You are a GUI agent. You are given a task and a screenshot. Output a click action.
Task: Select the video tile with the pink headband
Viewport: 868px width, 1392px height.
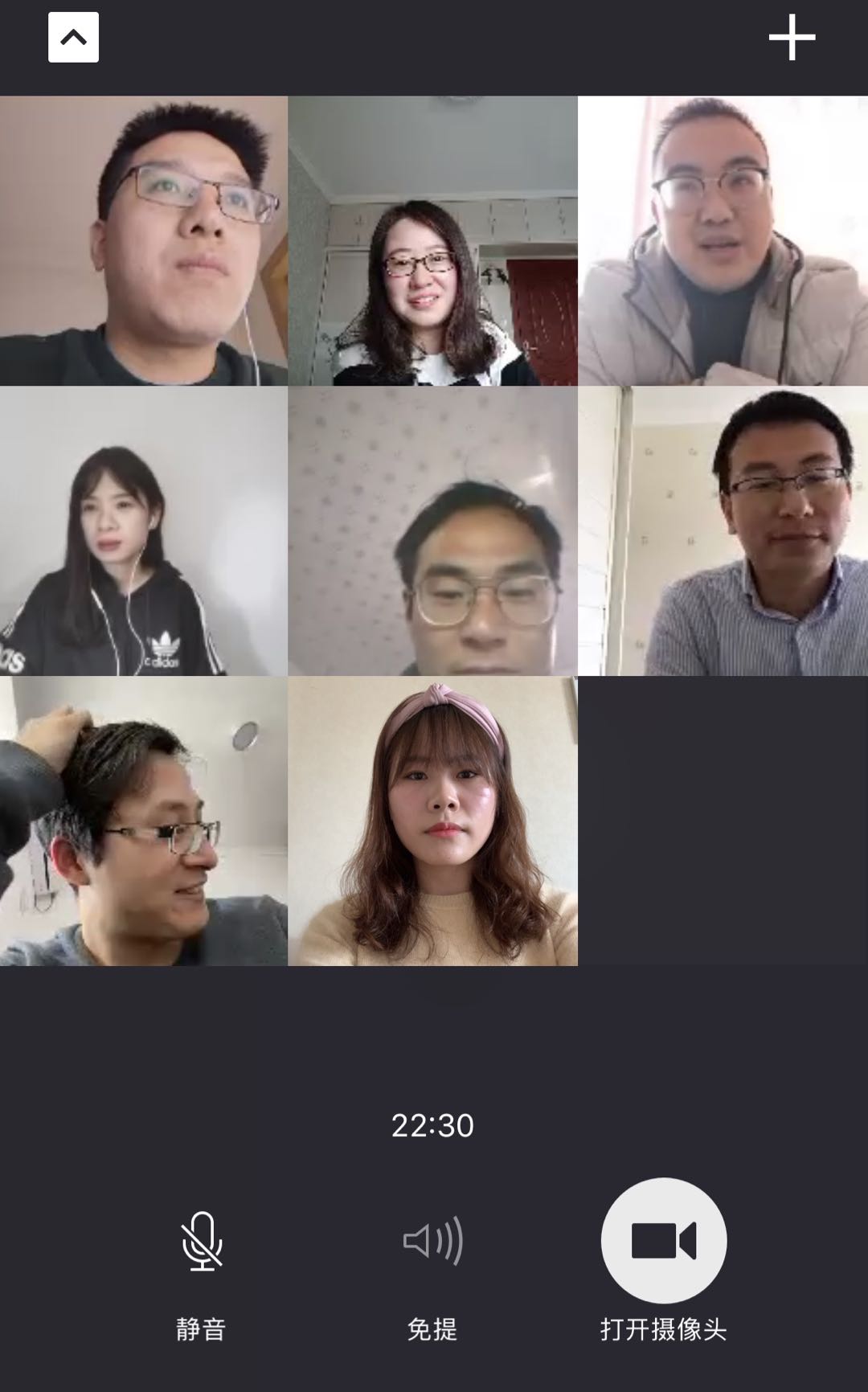click(432, 821)
